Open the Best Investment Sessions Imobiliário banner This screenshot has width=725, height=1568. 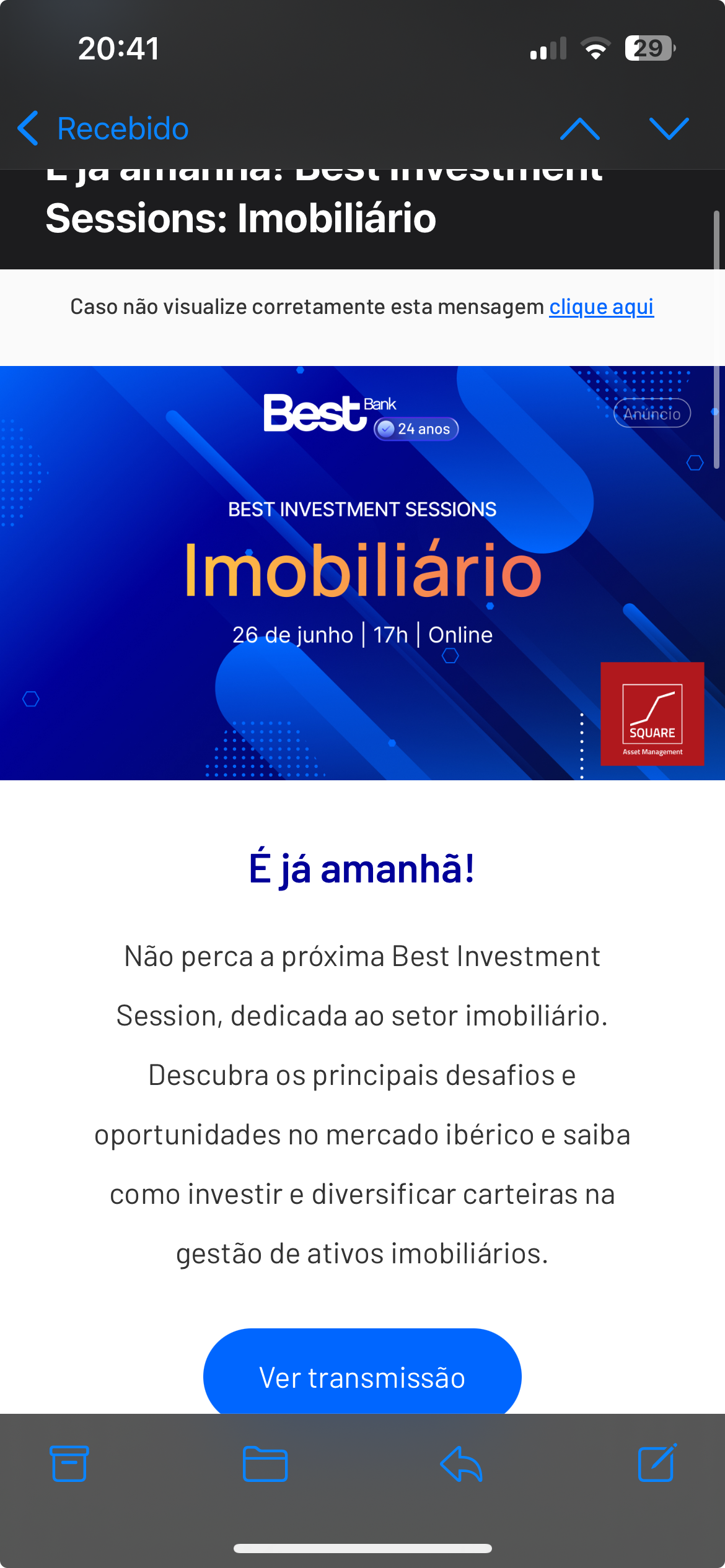pos(362,572)
